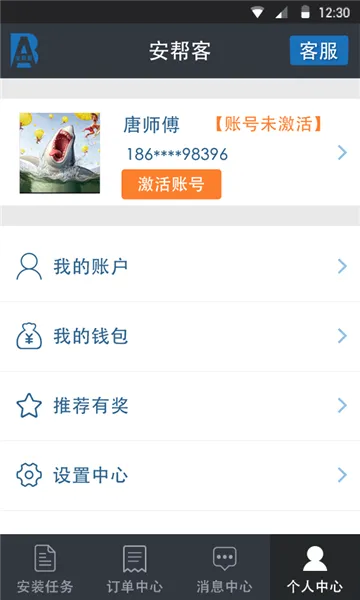The image size is (360, 600).
Task: Switch to the 安装任务 tab
Action: (45, 567)
